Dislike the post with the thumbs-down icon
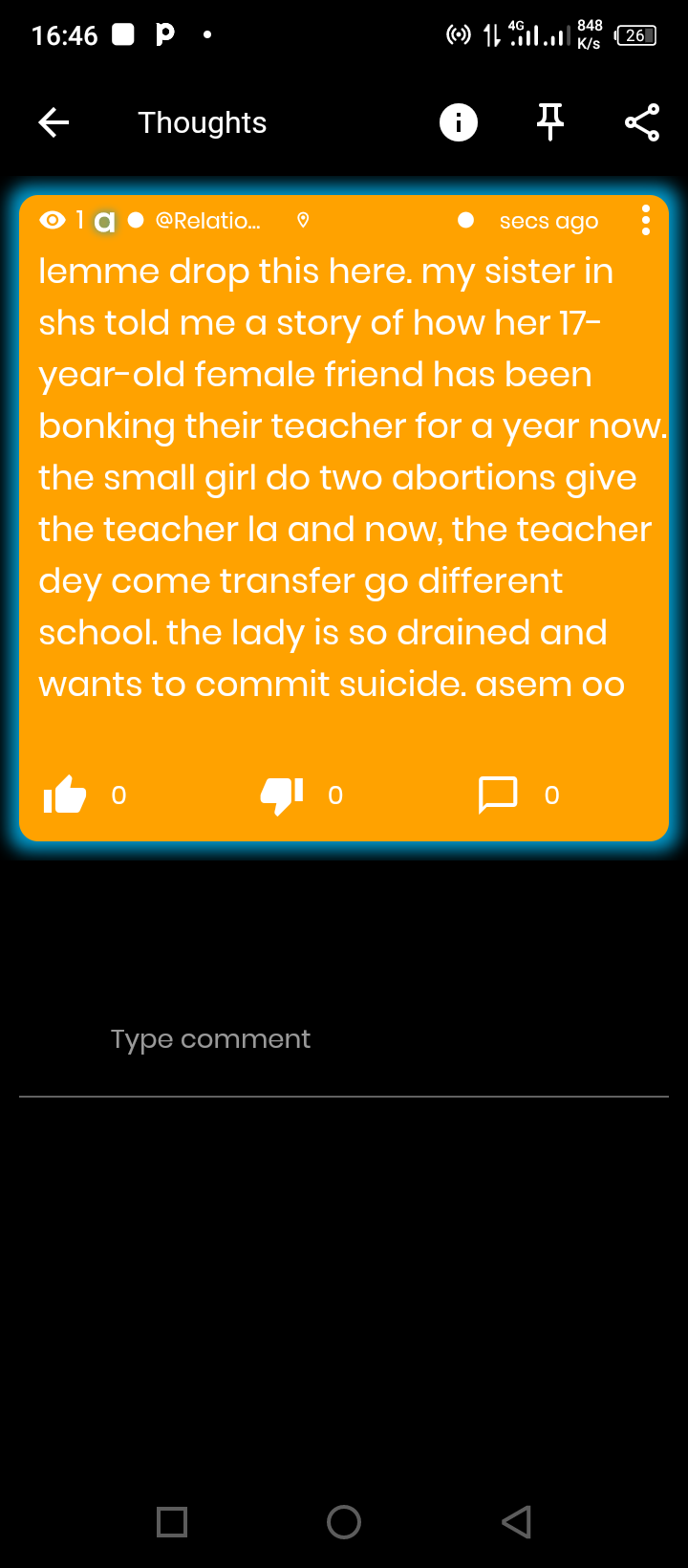Viewport: 688px width, 1568px height. coord(282,795)
